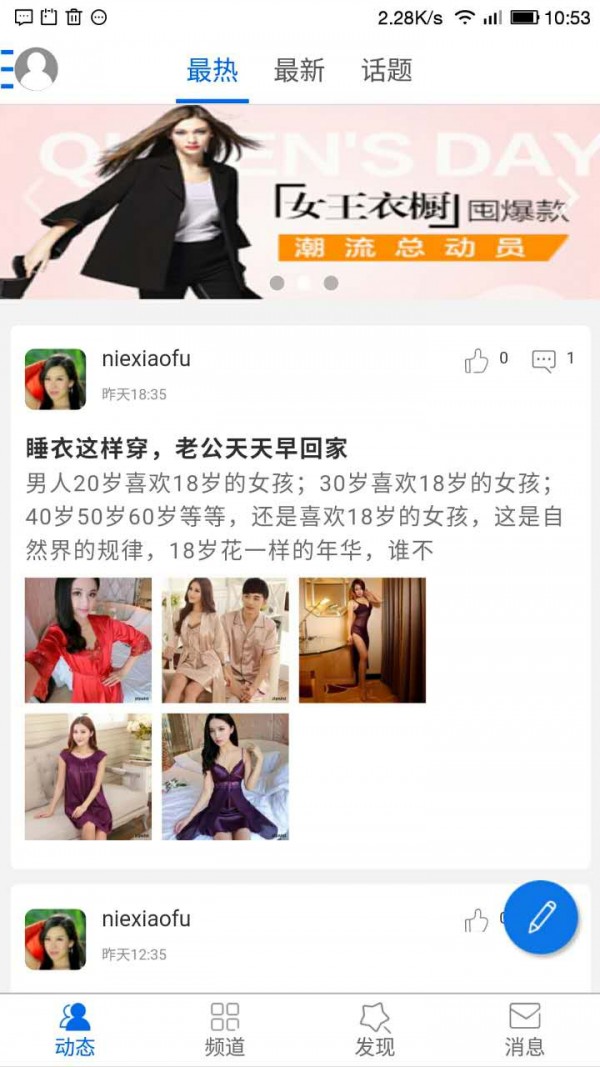Select the 最热 tab
The width and height of the screenshot is (600, 1067).
pyautogui.click(x=212, y=71)
